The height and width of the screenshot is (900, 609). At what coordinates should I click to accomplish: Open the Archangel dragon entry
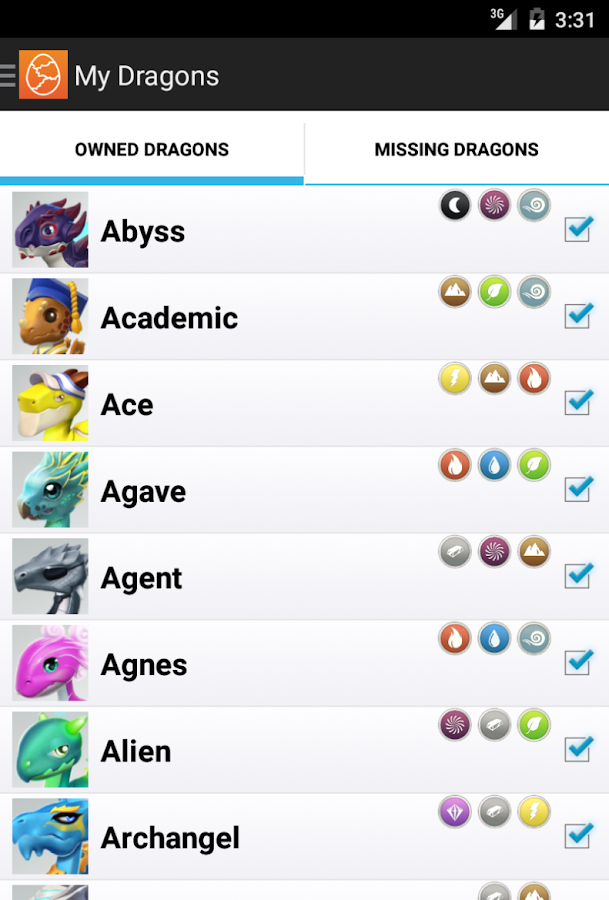click(170, 838)
